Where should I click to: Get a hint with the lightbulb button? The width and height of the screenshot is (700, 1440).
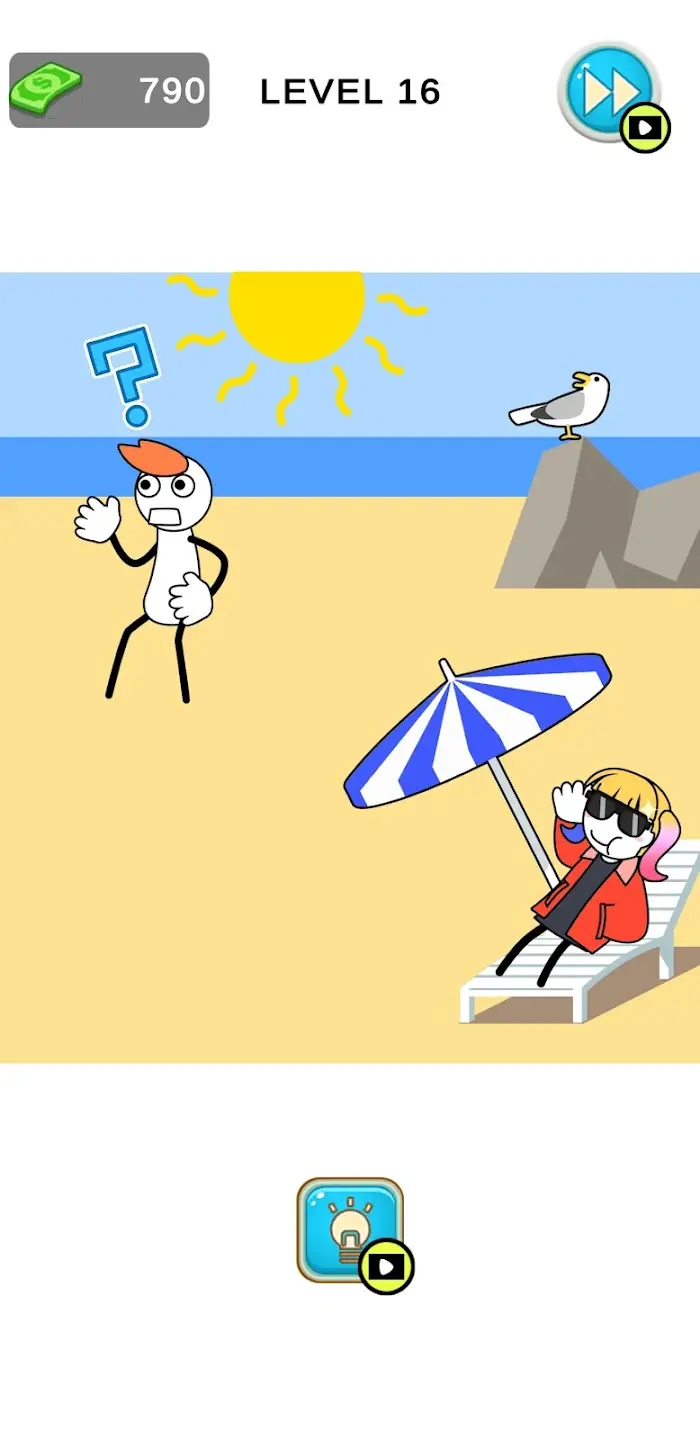point(351,1231)
